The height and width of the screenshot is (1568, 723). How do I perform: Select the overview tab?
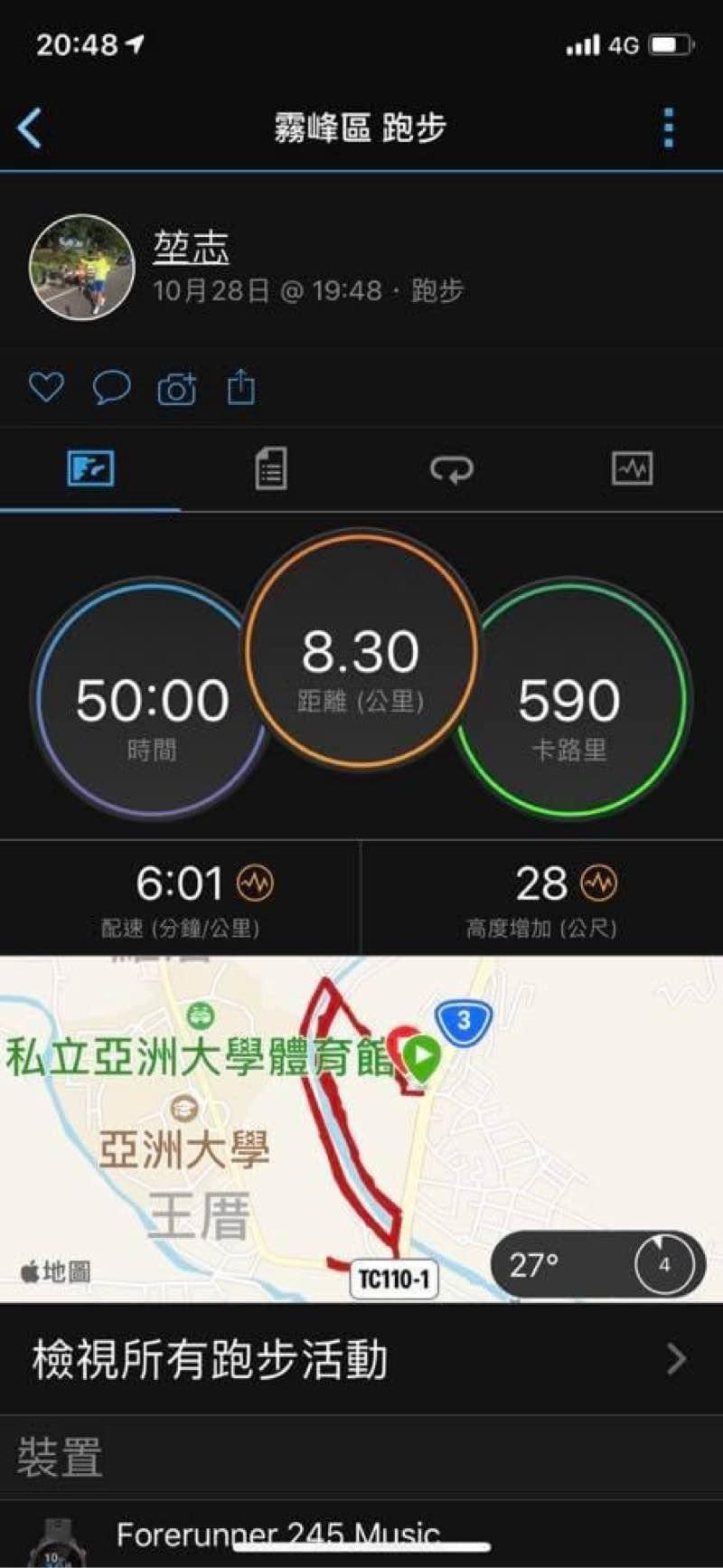pyautogui.click(x=90, y=468)
